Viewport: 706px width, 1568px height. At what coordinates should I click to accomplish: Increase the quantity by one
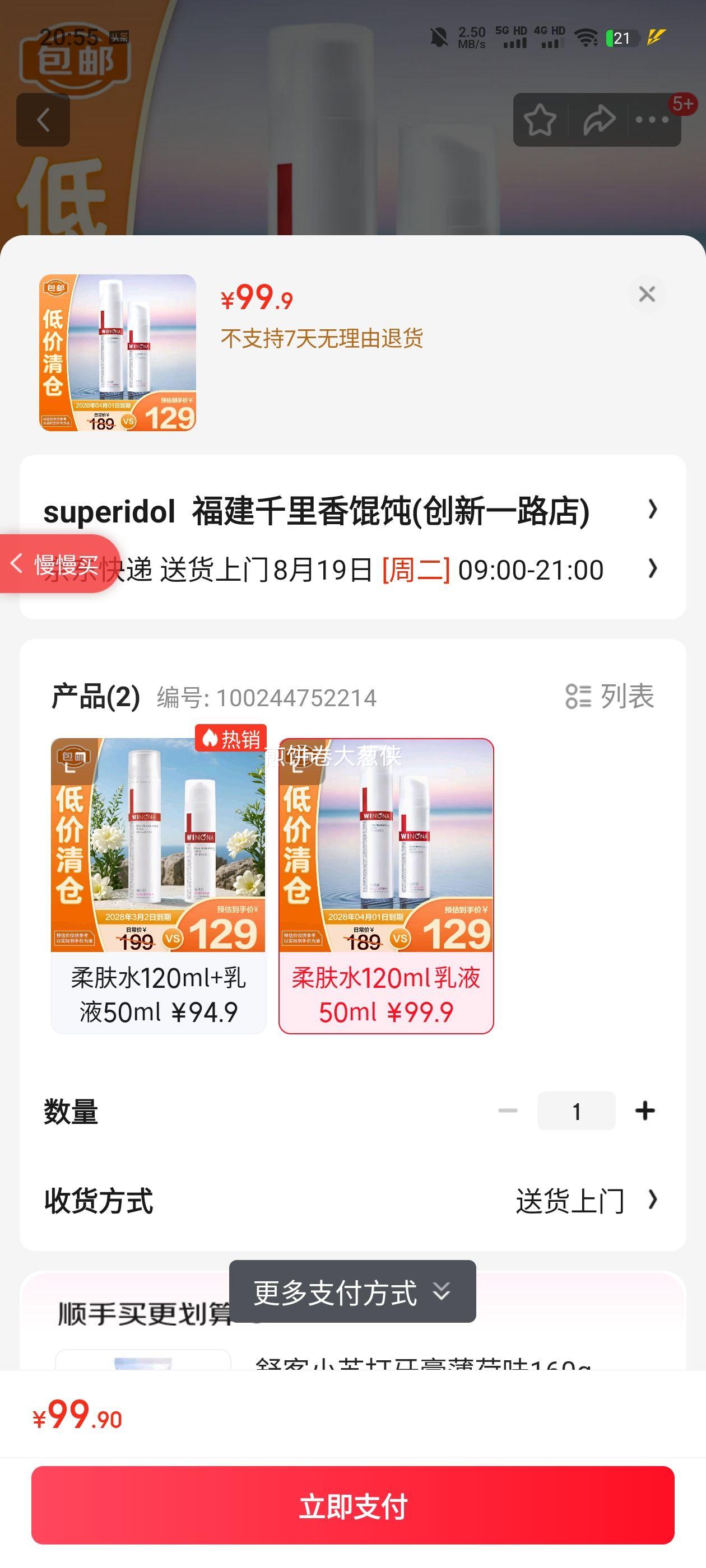[644, 1111]
